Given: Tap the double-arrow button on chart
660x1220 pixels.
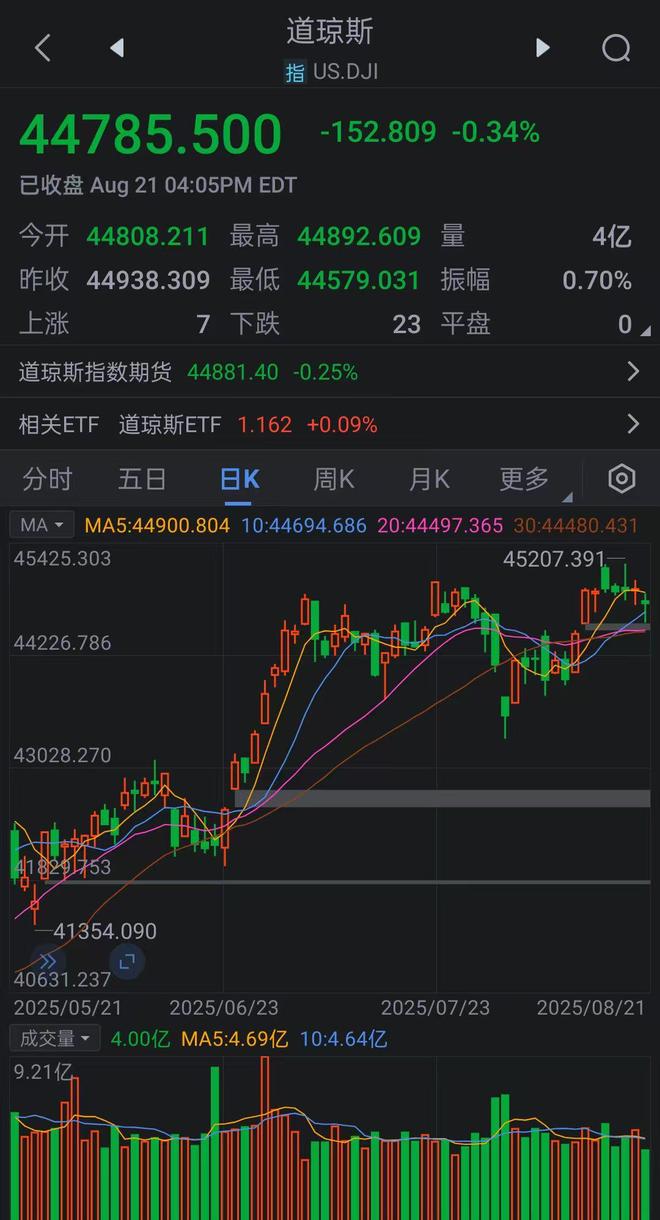Looking at the screenshot, I should click(46, 961).
